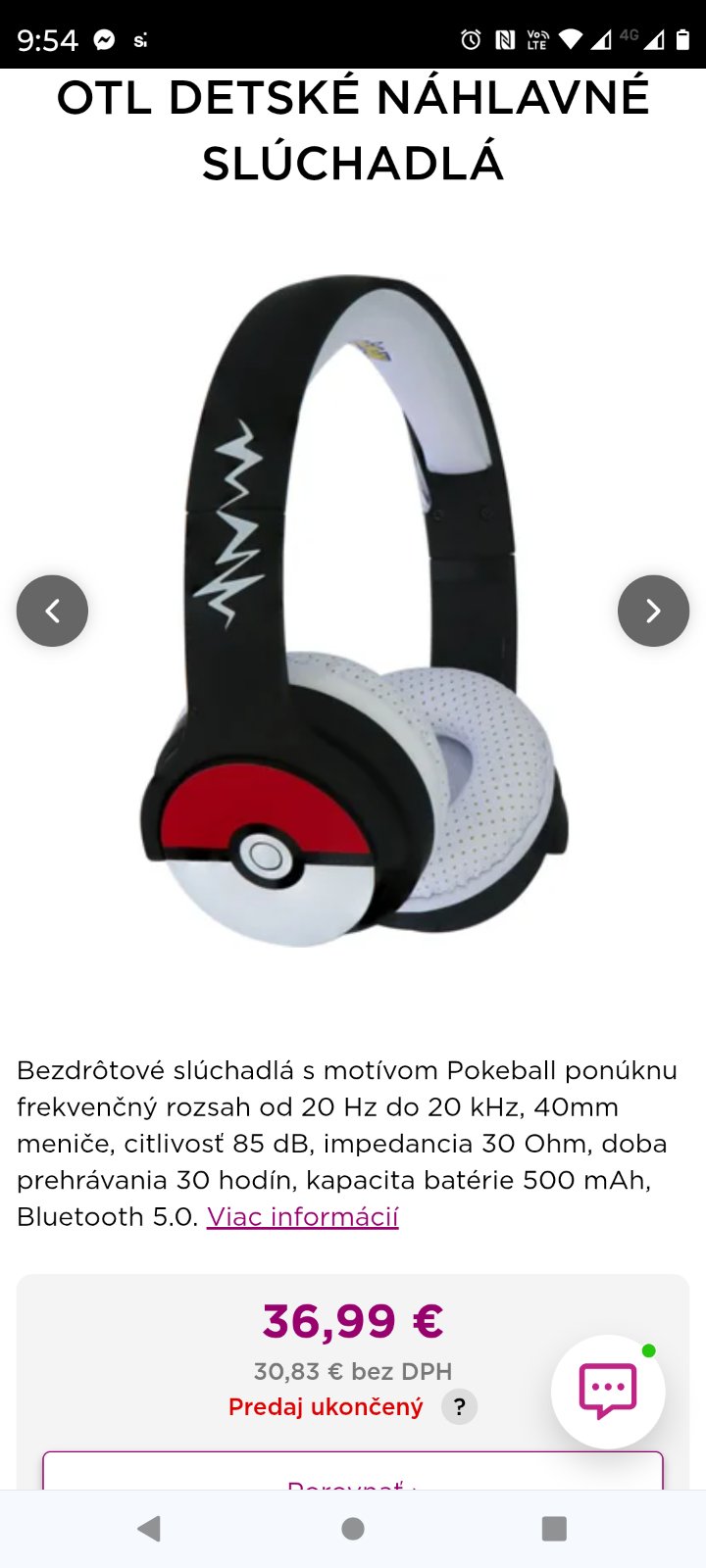Image resolution: width=706 pixels, height=1568 pixels.
Task: Go to the home screen
Action: [353, 1529]
